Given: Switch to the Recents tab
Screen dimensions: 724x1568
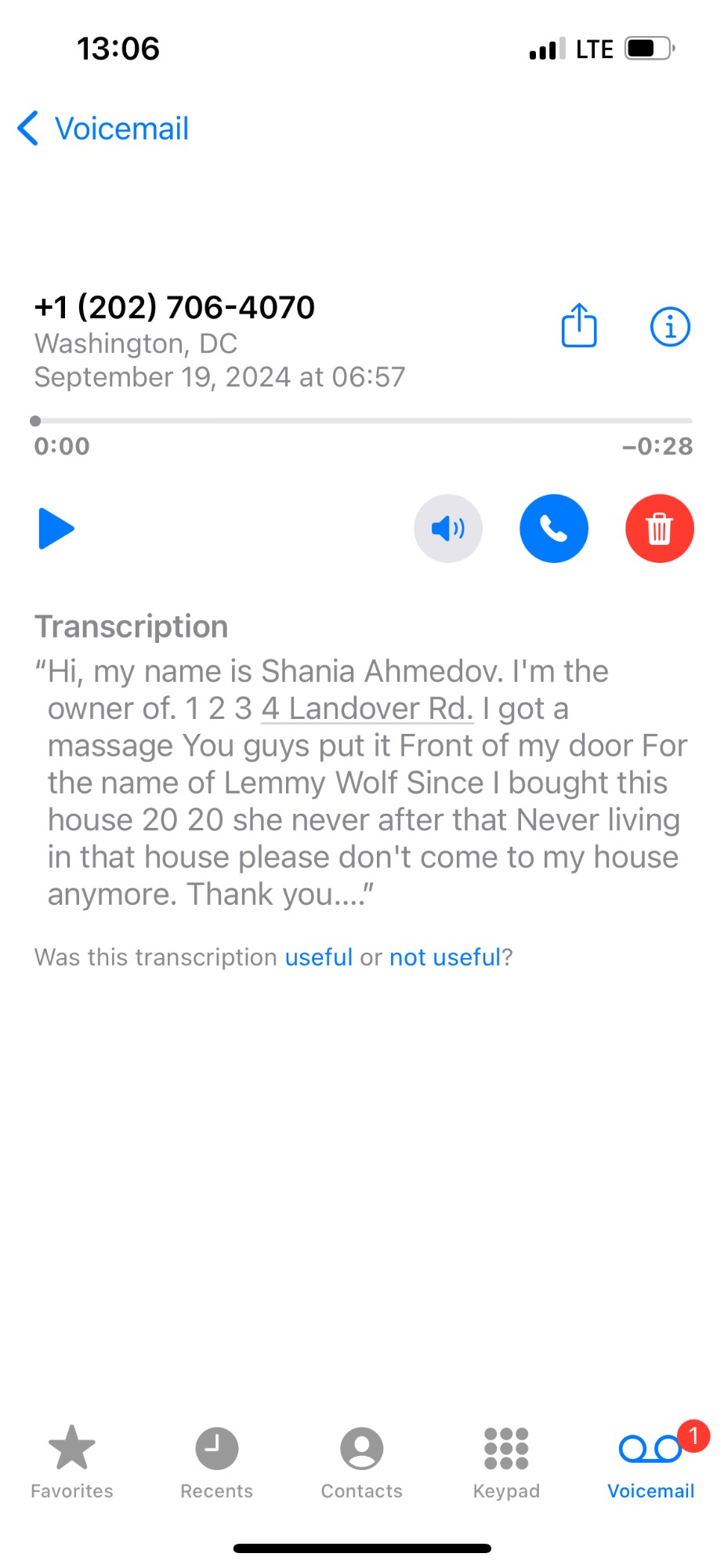Looking at the screenshot, I should [217, 1461].
